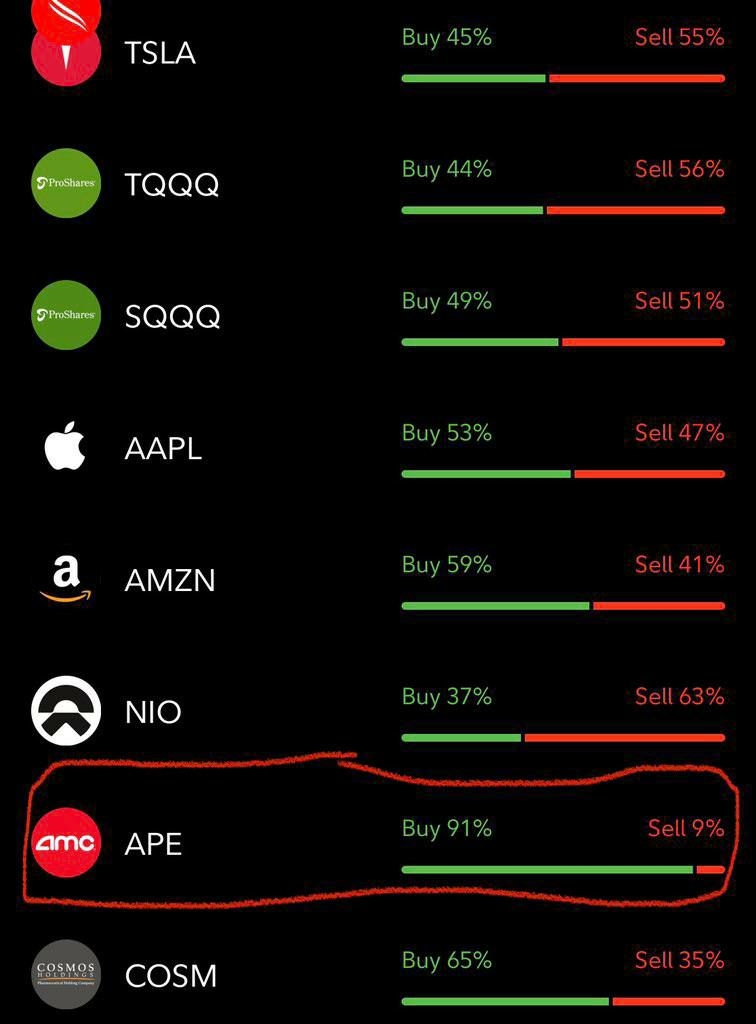Viewport: 756px width, 1024px height.
Task: Click the NIO brand logo
Action: pos(65,712)
